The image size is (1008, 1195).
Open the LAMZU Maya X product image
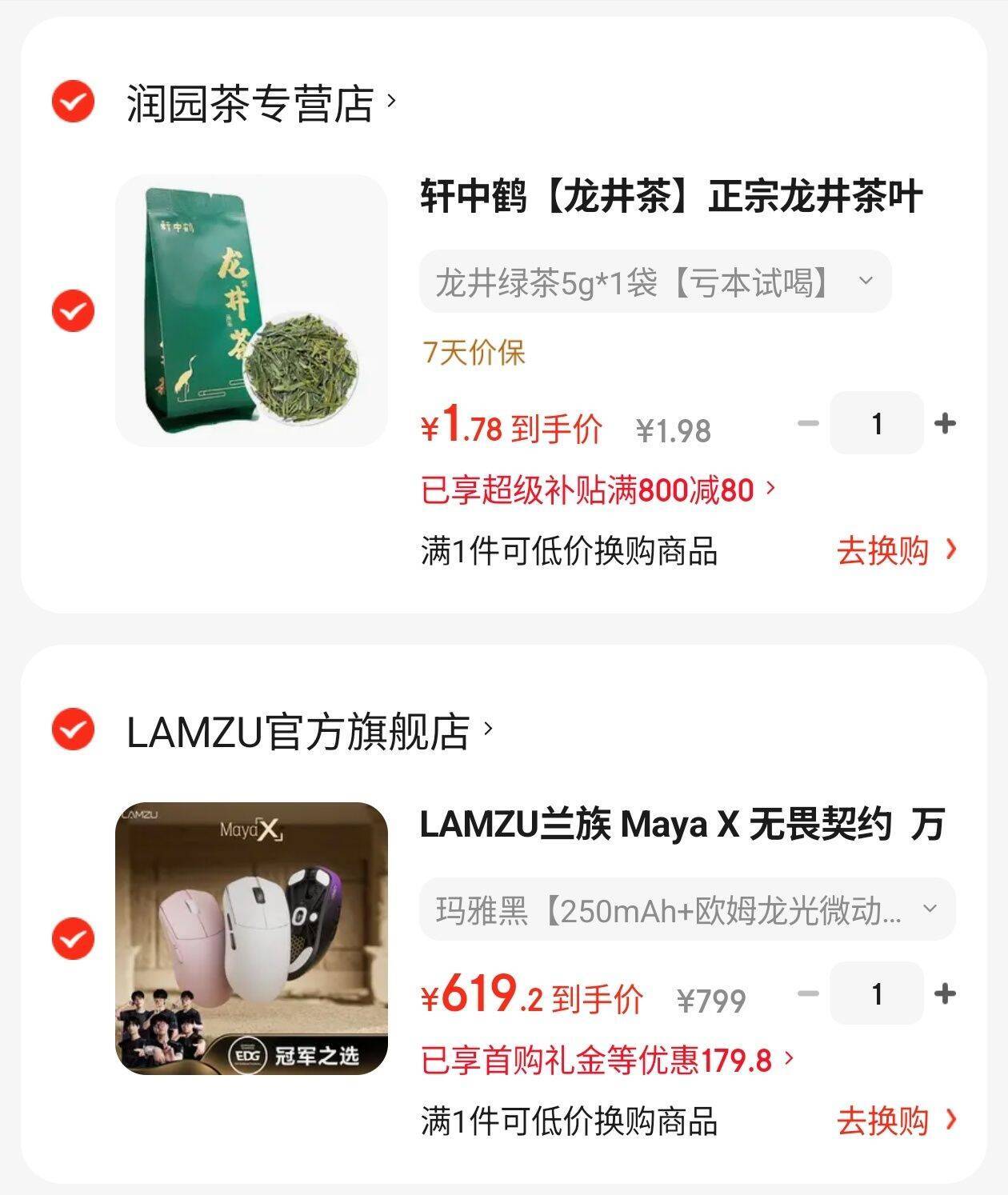251,938
